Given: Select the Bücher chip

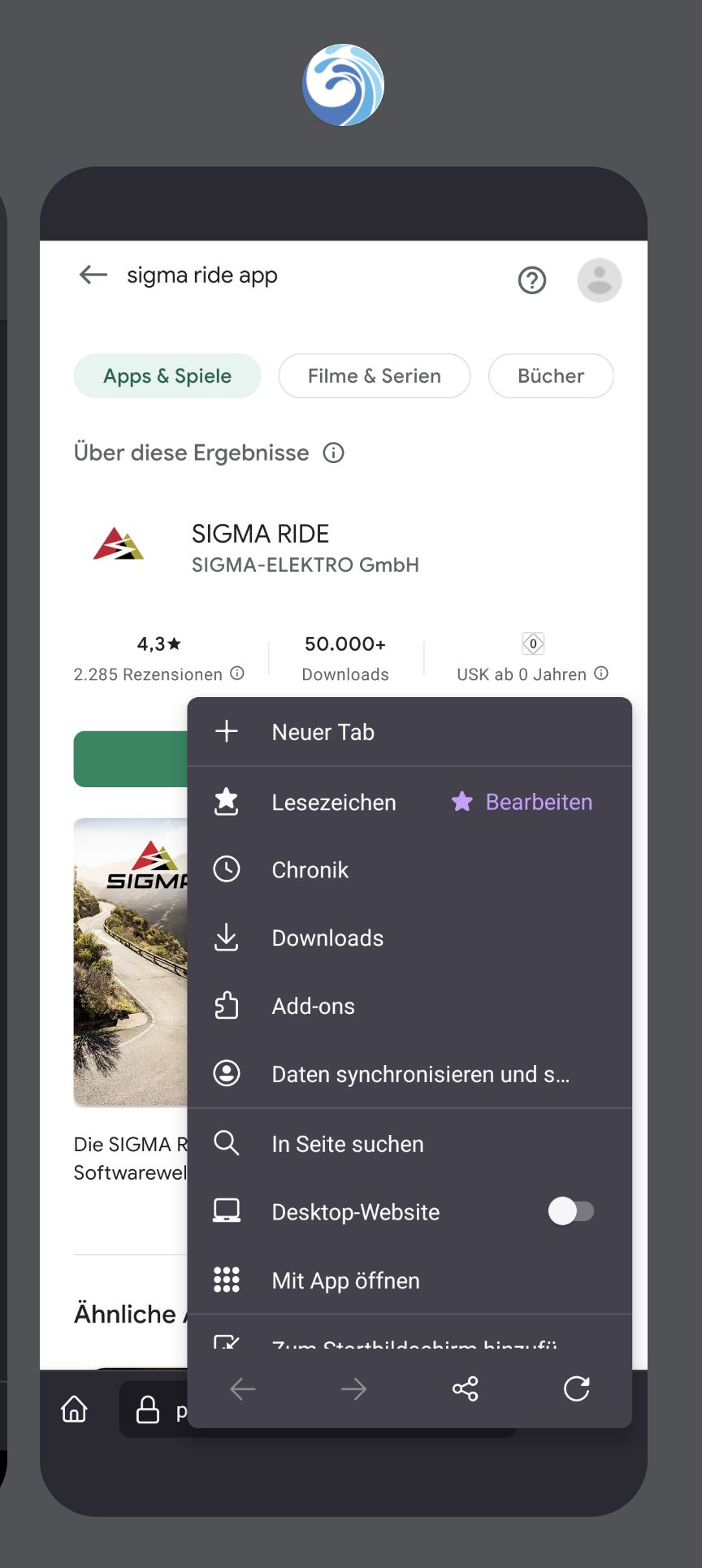Looking at the screenshot, I should click(551, 376).
